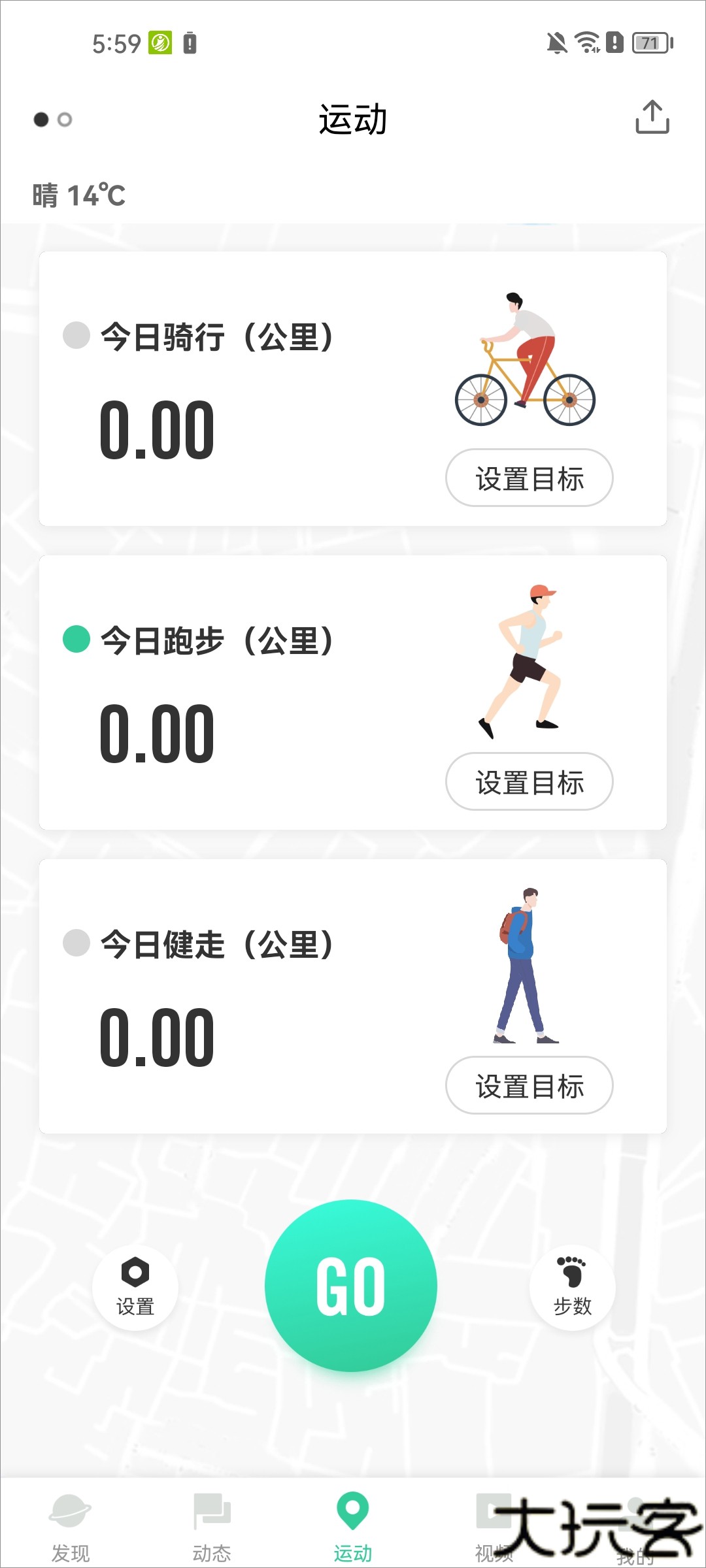Tap the page indicator dots
This screenshot has height=1568, width=706.
click(x=53, y=120)
